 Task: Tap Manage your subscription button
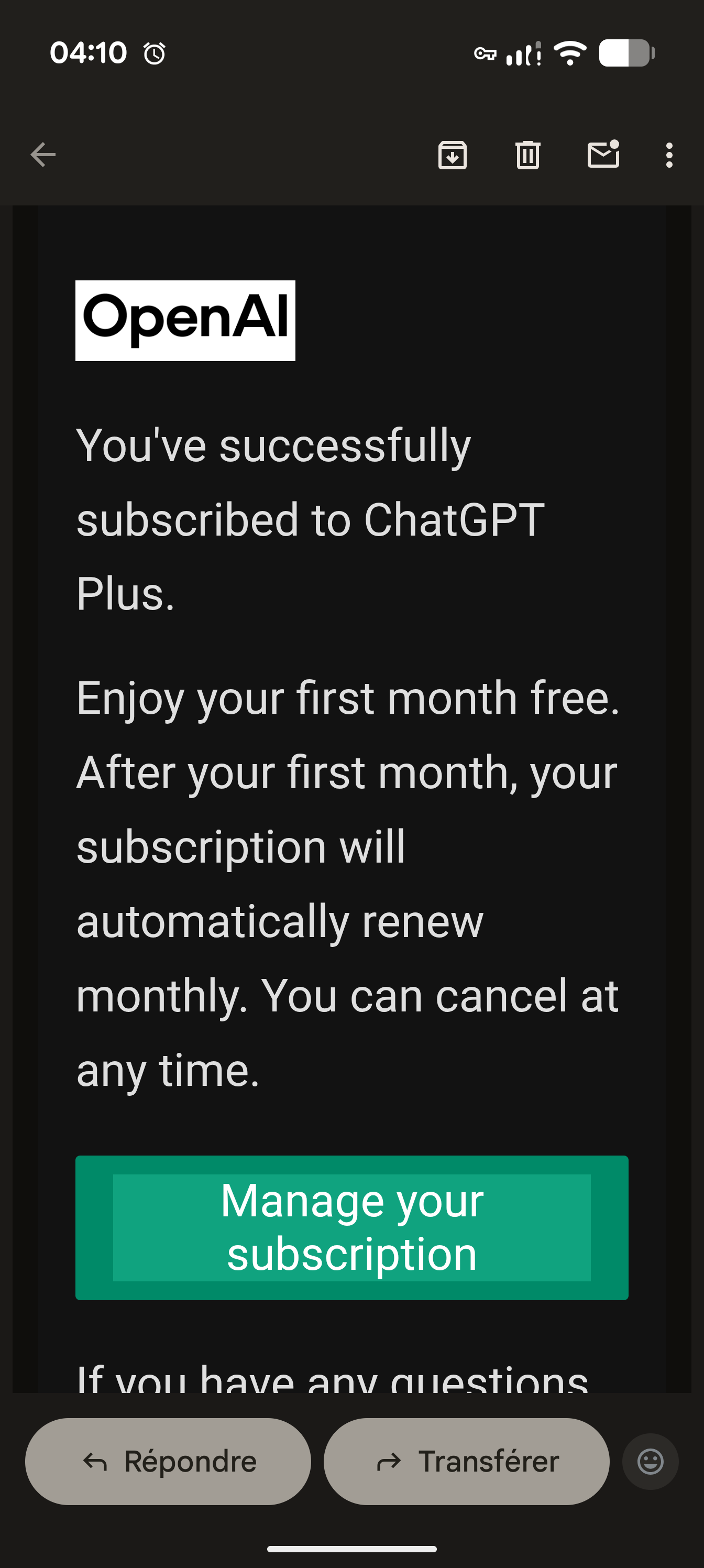click(x=351, y=1227)
